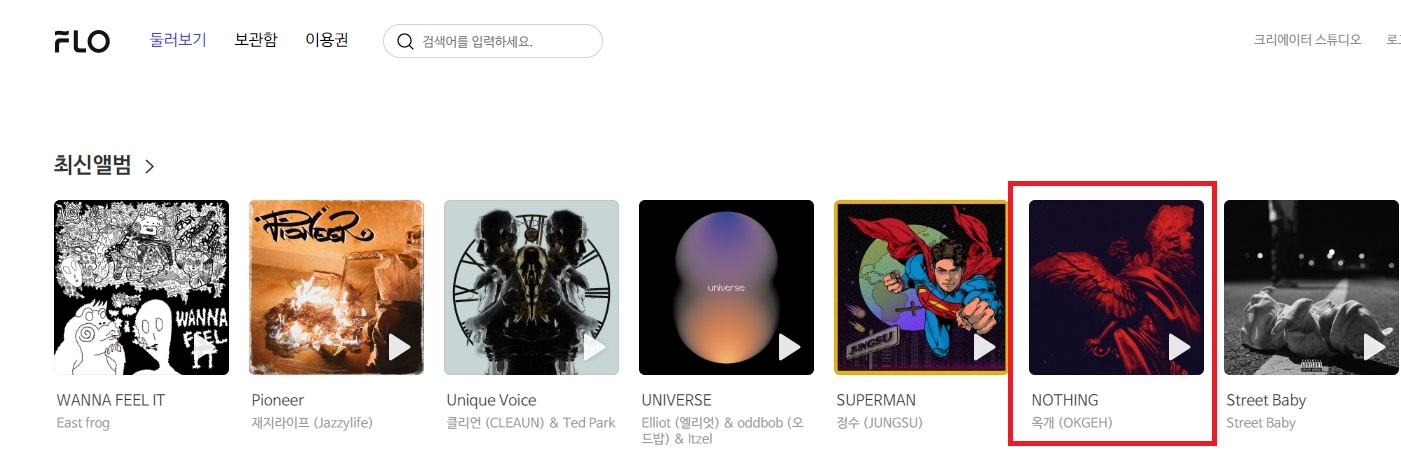The image size is (1401, 466).
Task: Expand the 최신앨범 section arrow
Action: [150, 167]
